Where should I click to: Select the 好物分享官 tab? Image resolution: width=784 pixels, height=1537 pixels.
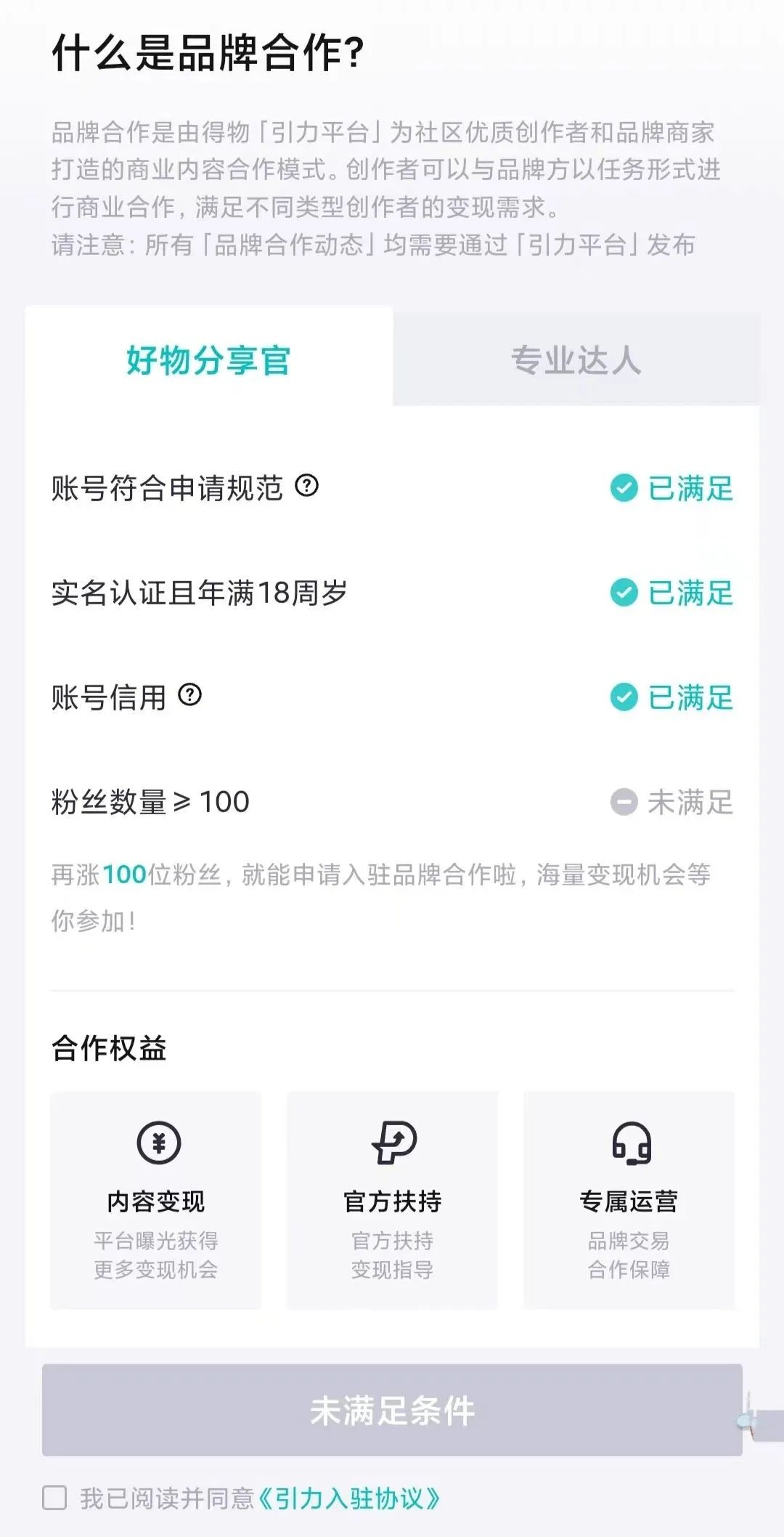click(207, 360)
